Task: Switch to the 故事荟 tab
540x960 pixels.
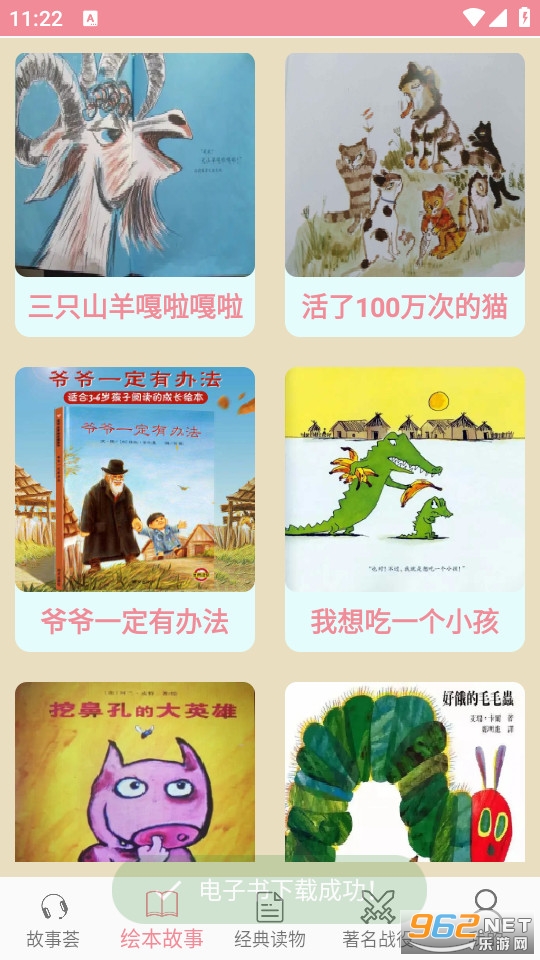Action: [x=54, y=918]
